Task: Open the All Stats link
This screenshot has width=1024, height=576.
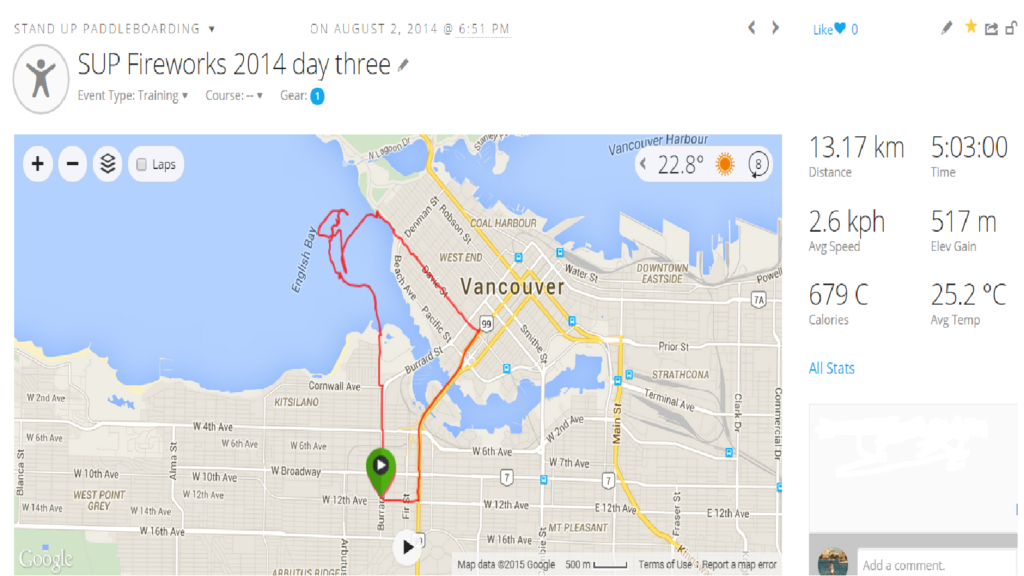Action: pyautogui.click(x=831, y=368)
